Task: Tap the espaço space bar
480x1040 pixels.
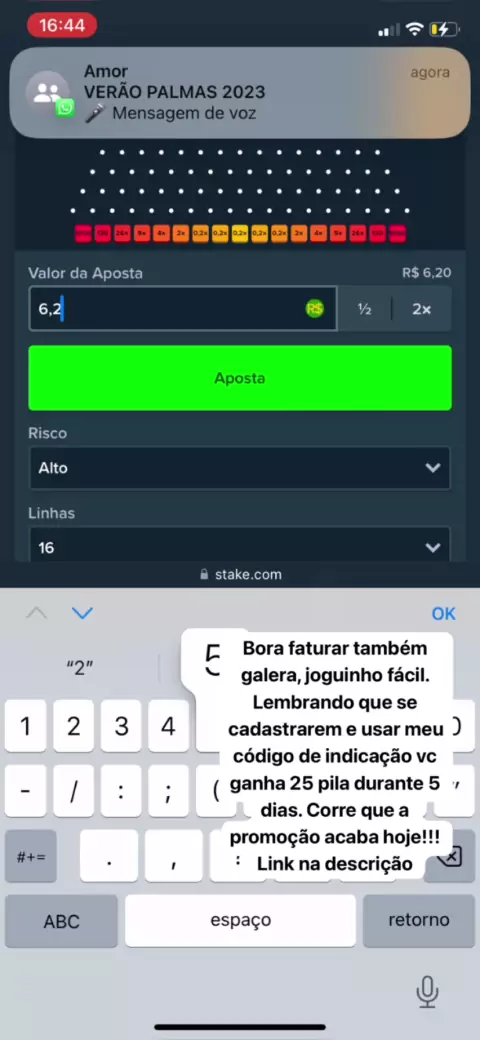Action: pos(241,921)
